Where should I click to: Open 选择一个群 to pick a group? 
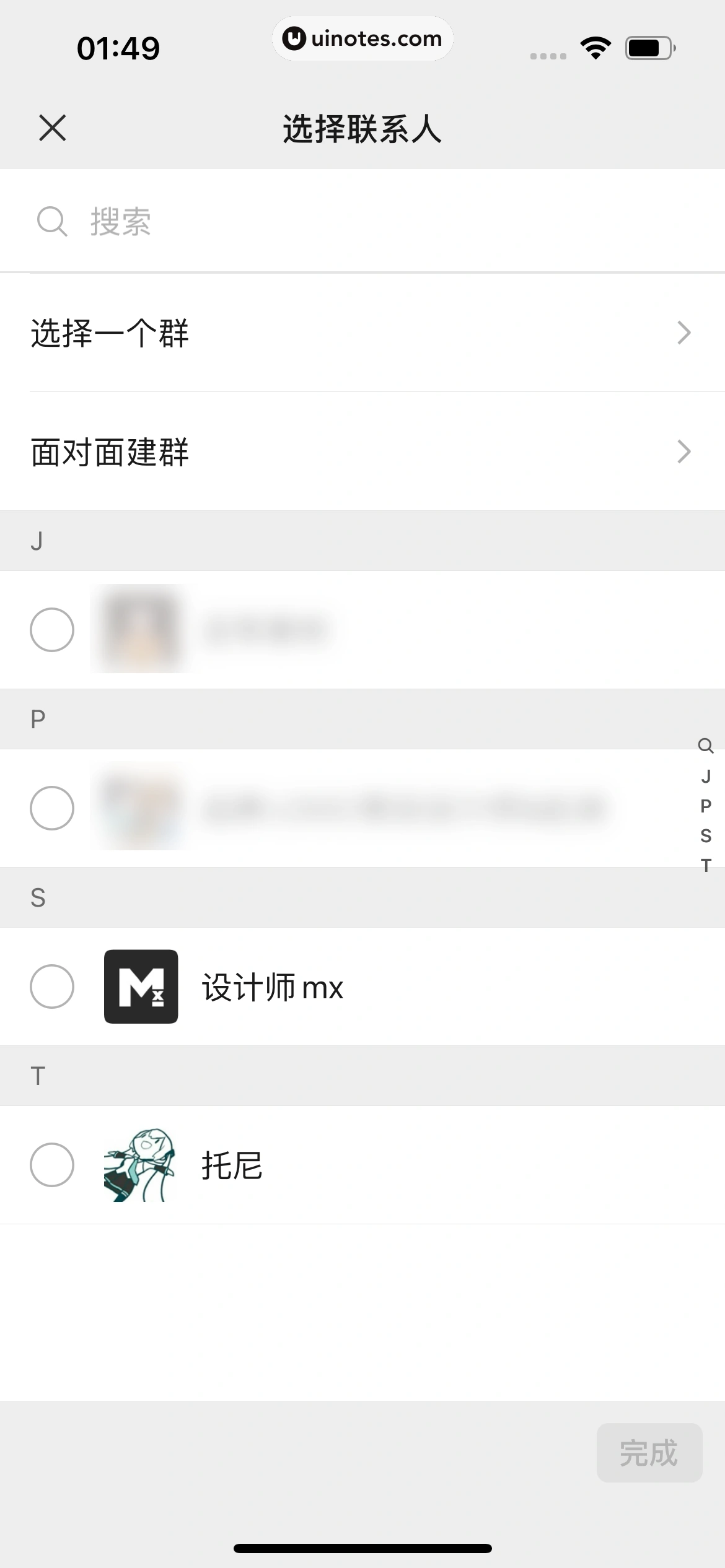[x=362, y=333]
